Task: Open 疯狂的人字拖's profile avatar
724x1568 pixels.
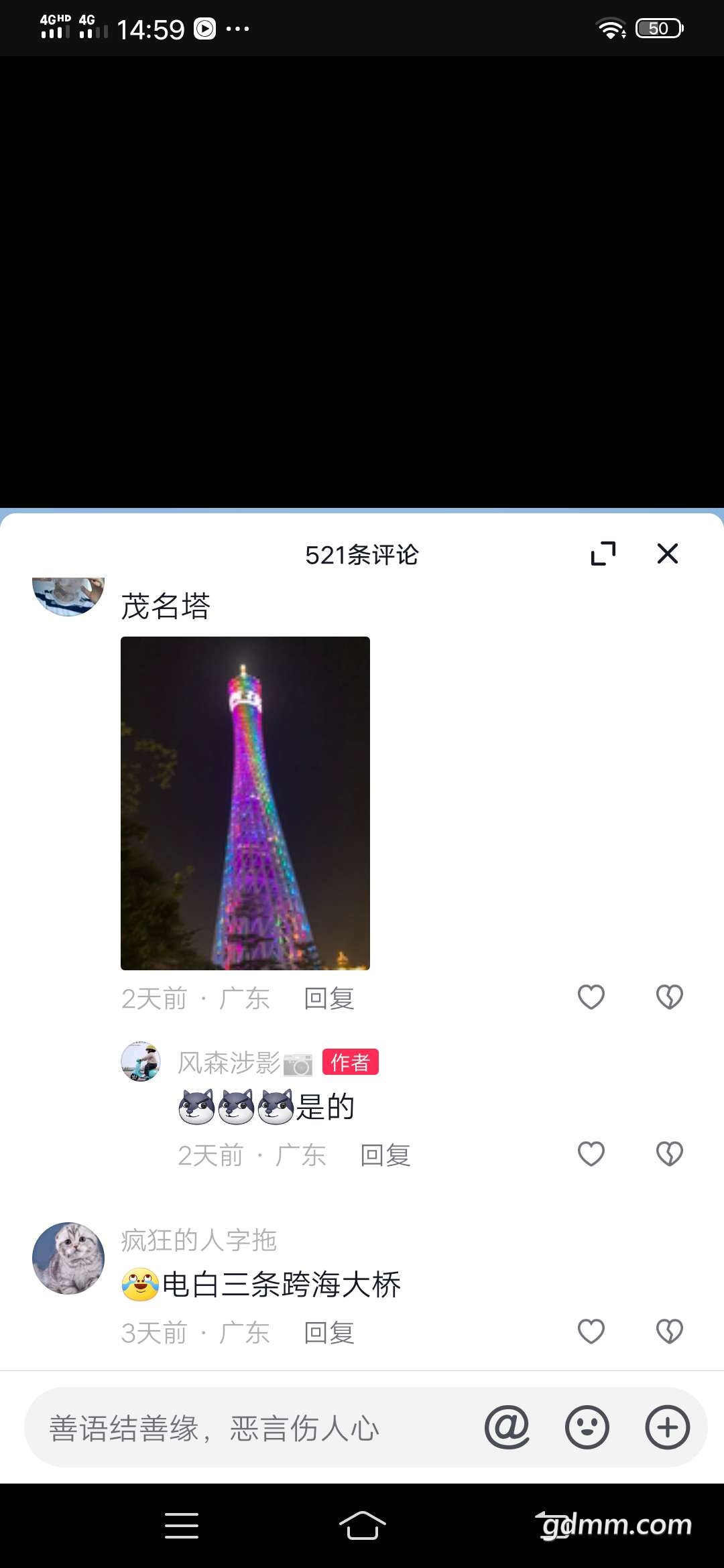Action: (x=68, y=1258)
